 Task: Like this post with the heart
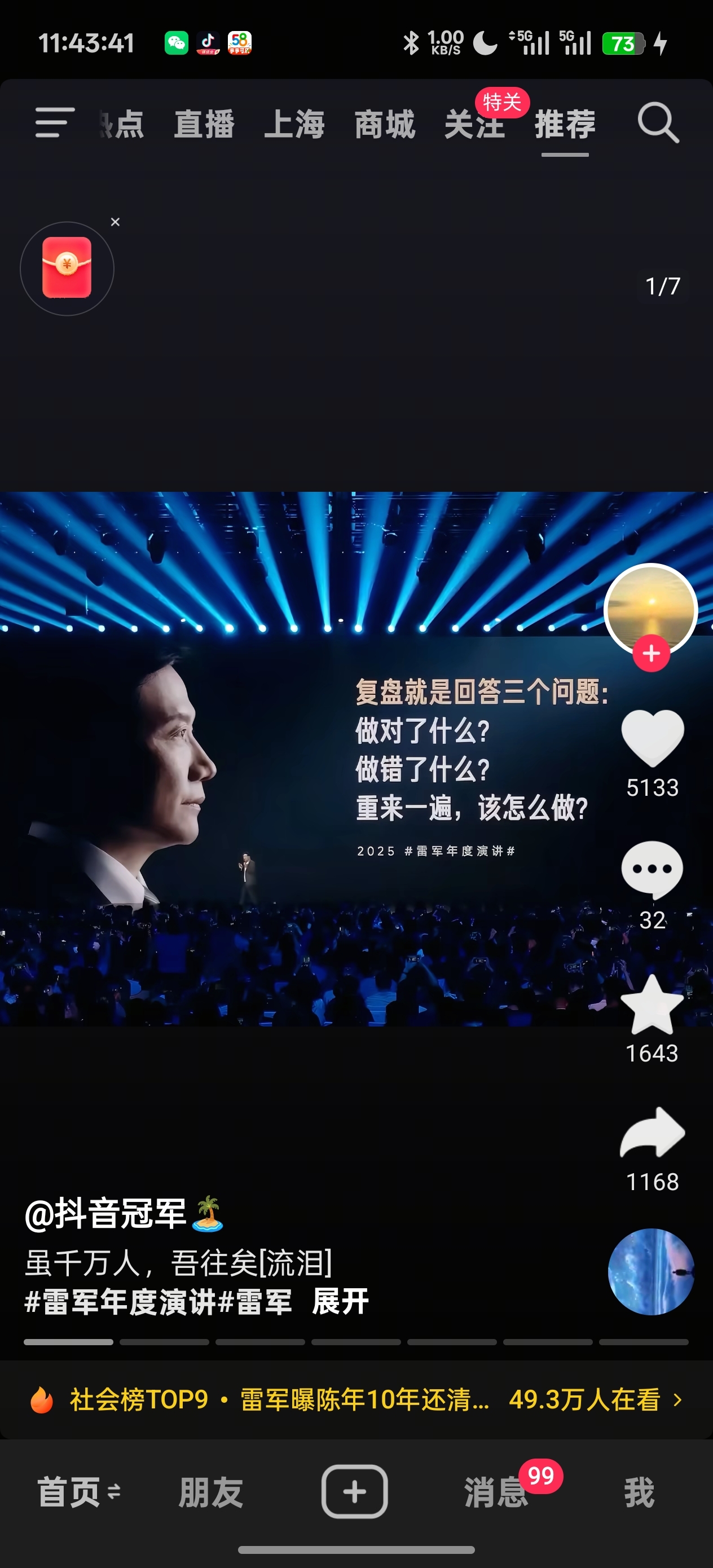pos(652,738)
